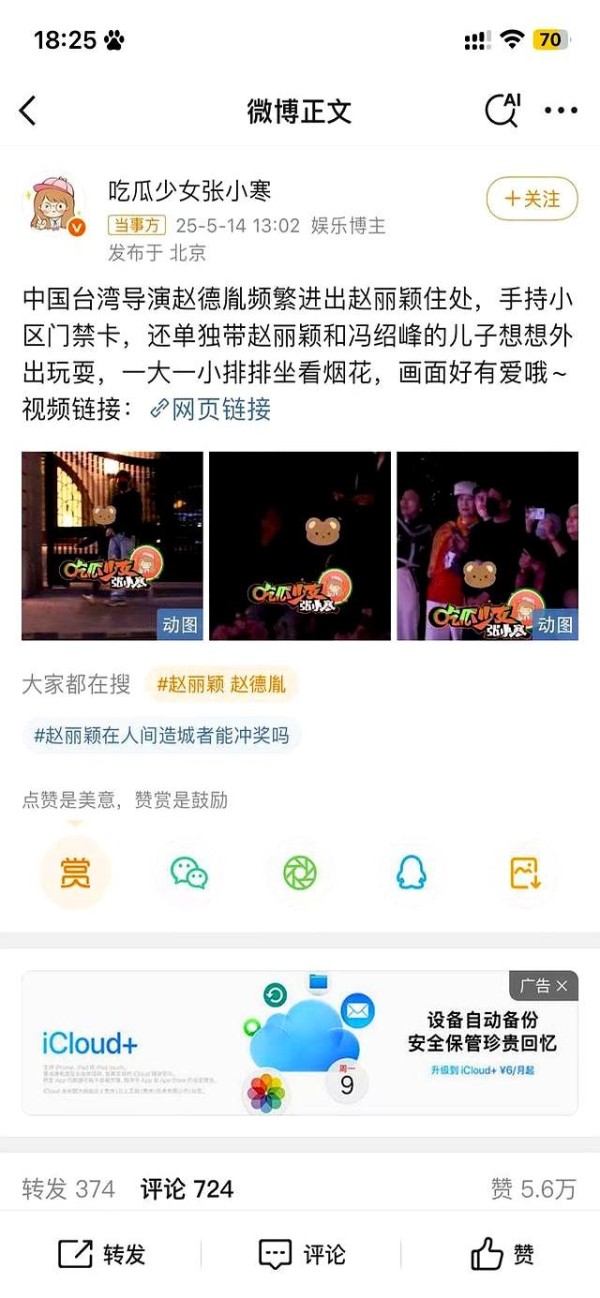This screenshot has height=1298, width=600.
Task: Switch to the 转发 374 tab
Action: [68, 1189]
